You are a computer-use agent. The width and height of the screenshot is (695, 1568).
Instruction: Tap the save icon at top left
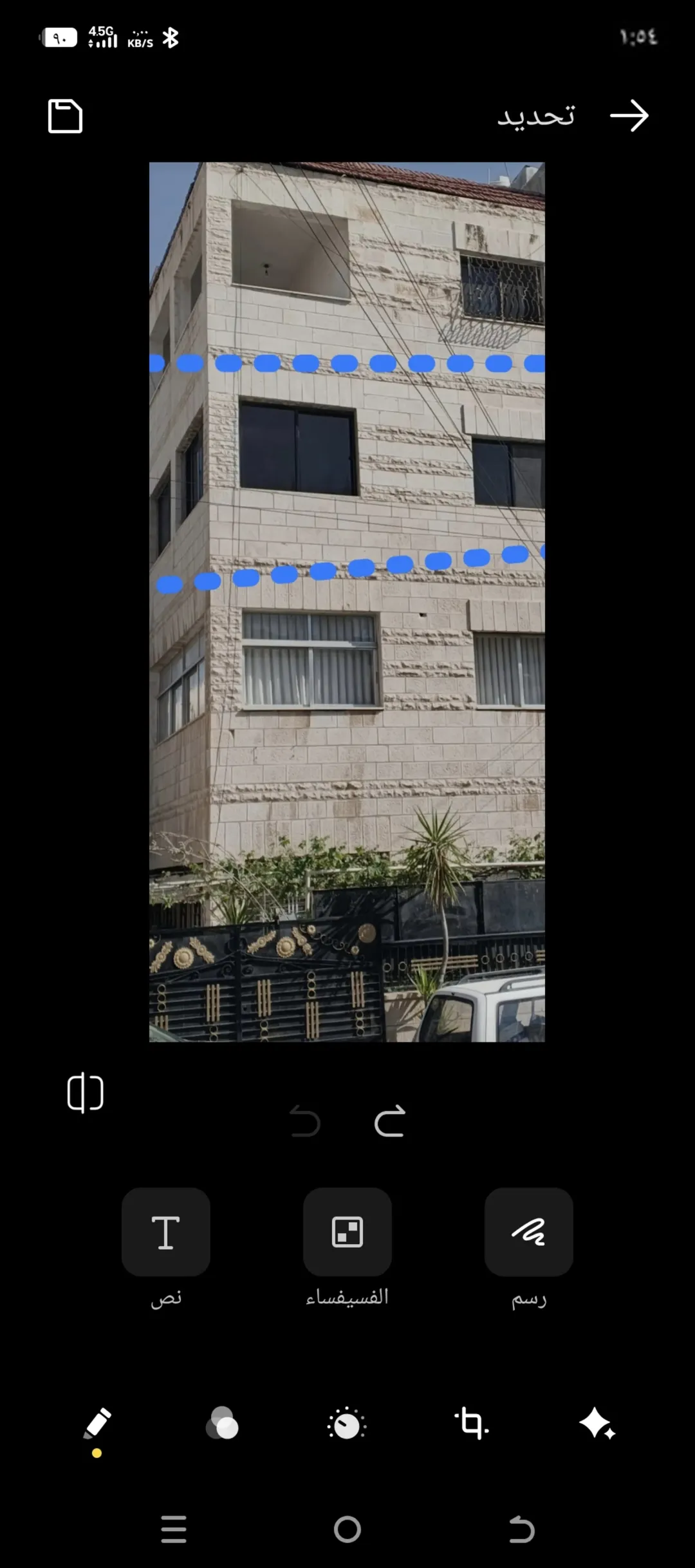click(x=65, y=116)
